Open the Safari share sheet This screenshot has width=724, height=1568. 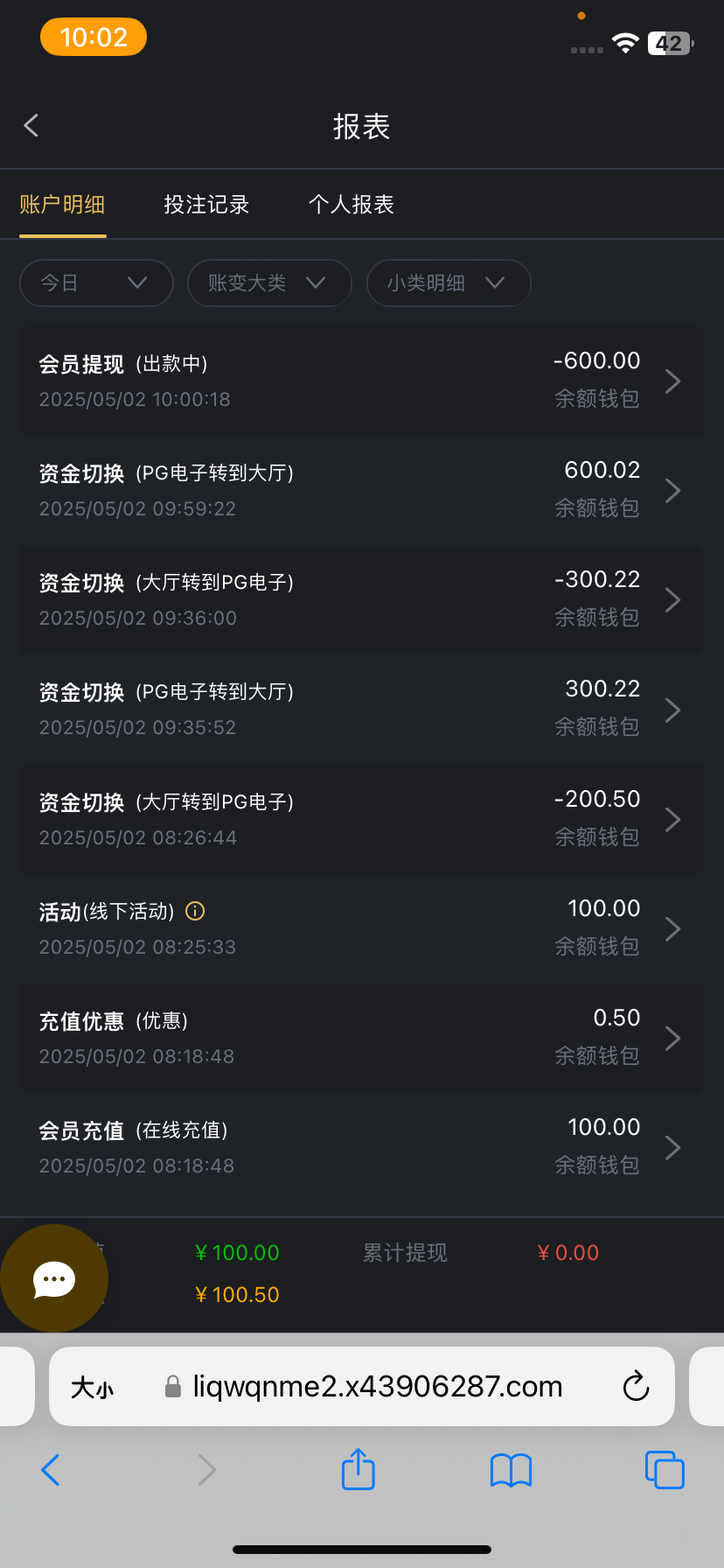point(359,1469)
